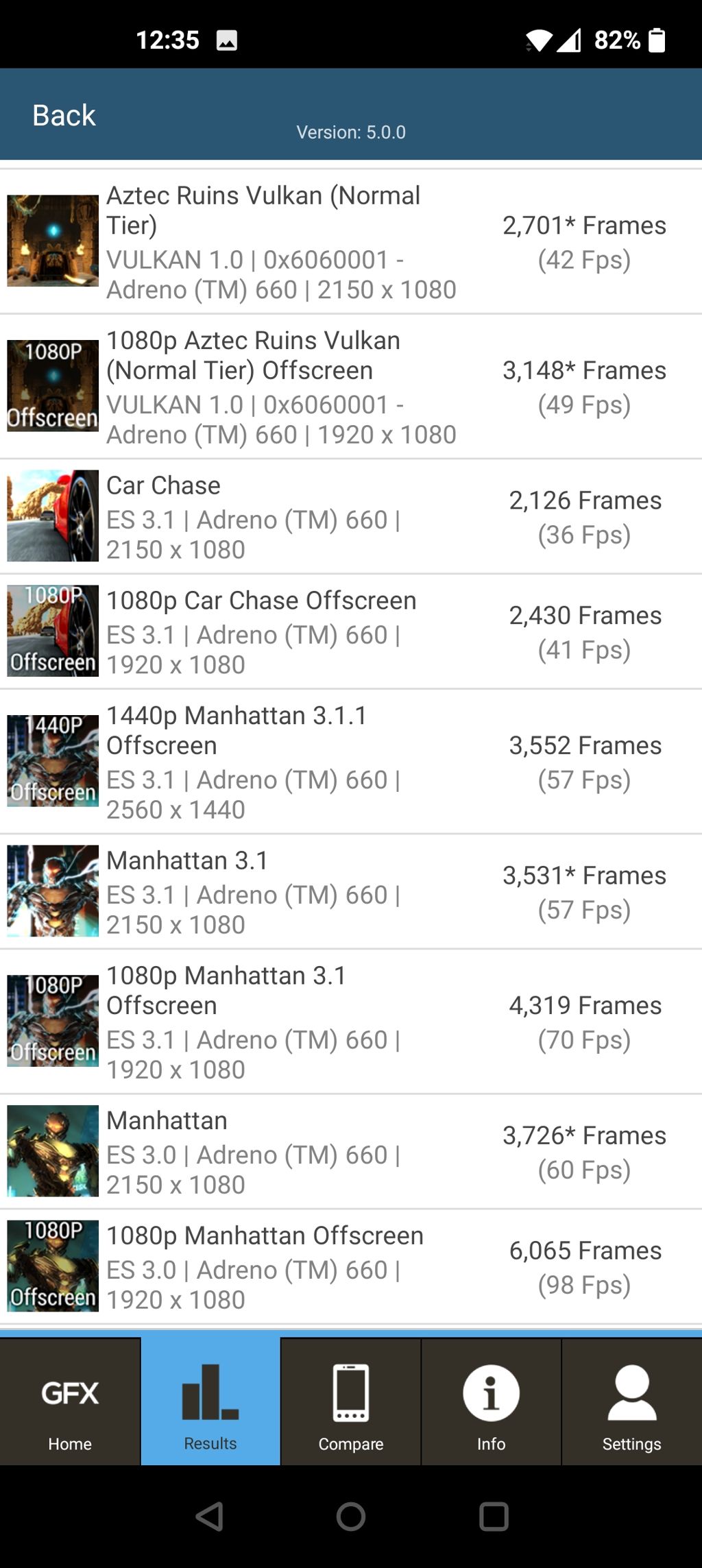
Task: Switch to the GFX Home tab
Action: (70, 1402)
